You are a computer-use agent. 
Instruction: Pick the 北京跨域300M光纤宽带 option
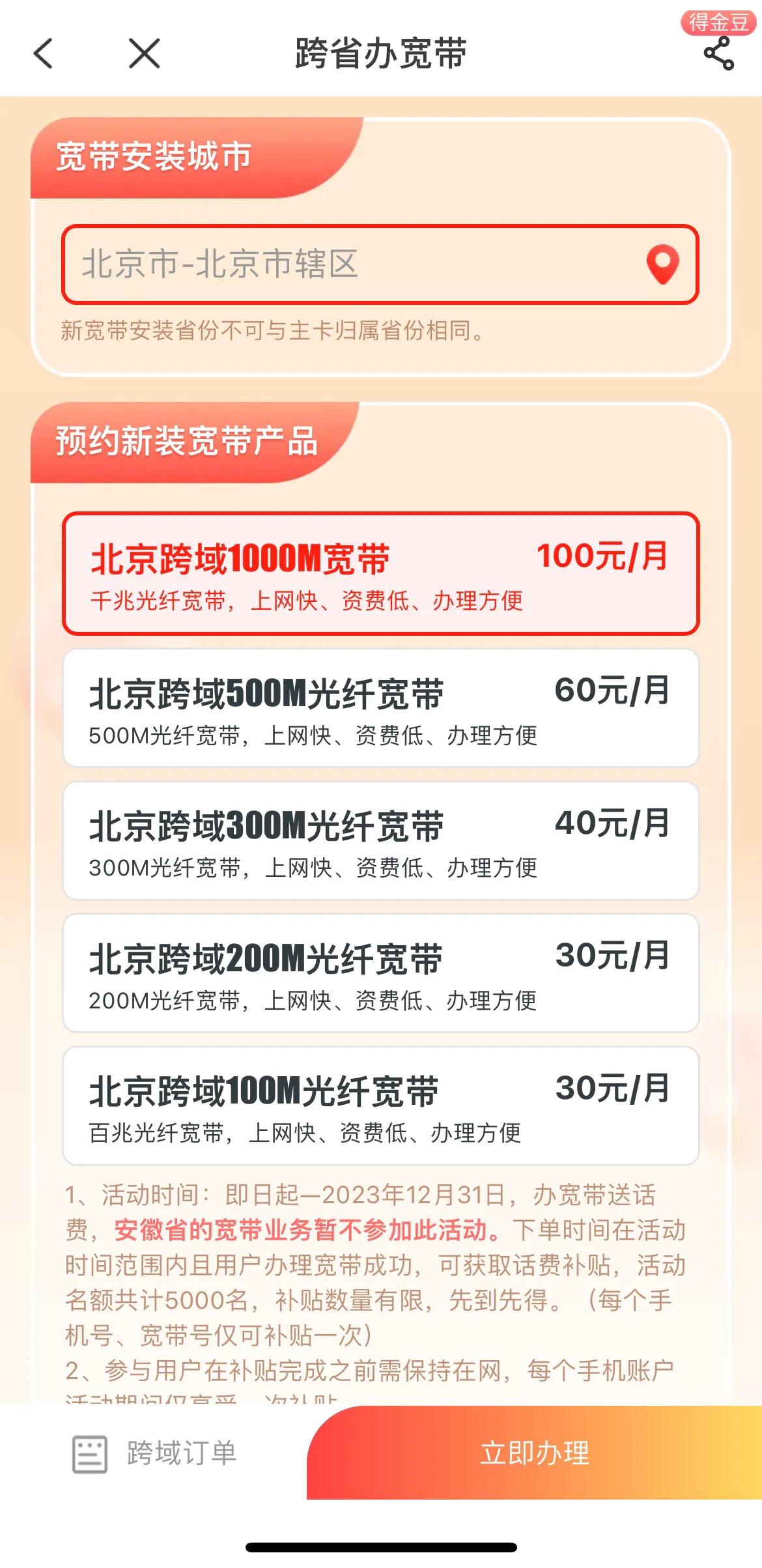click(380, 841)
